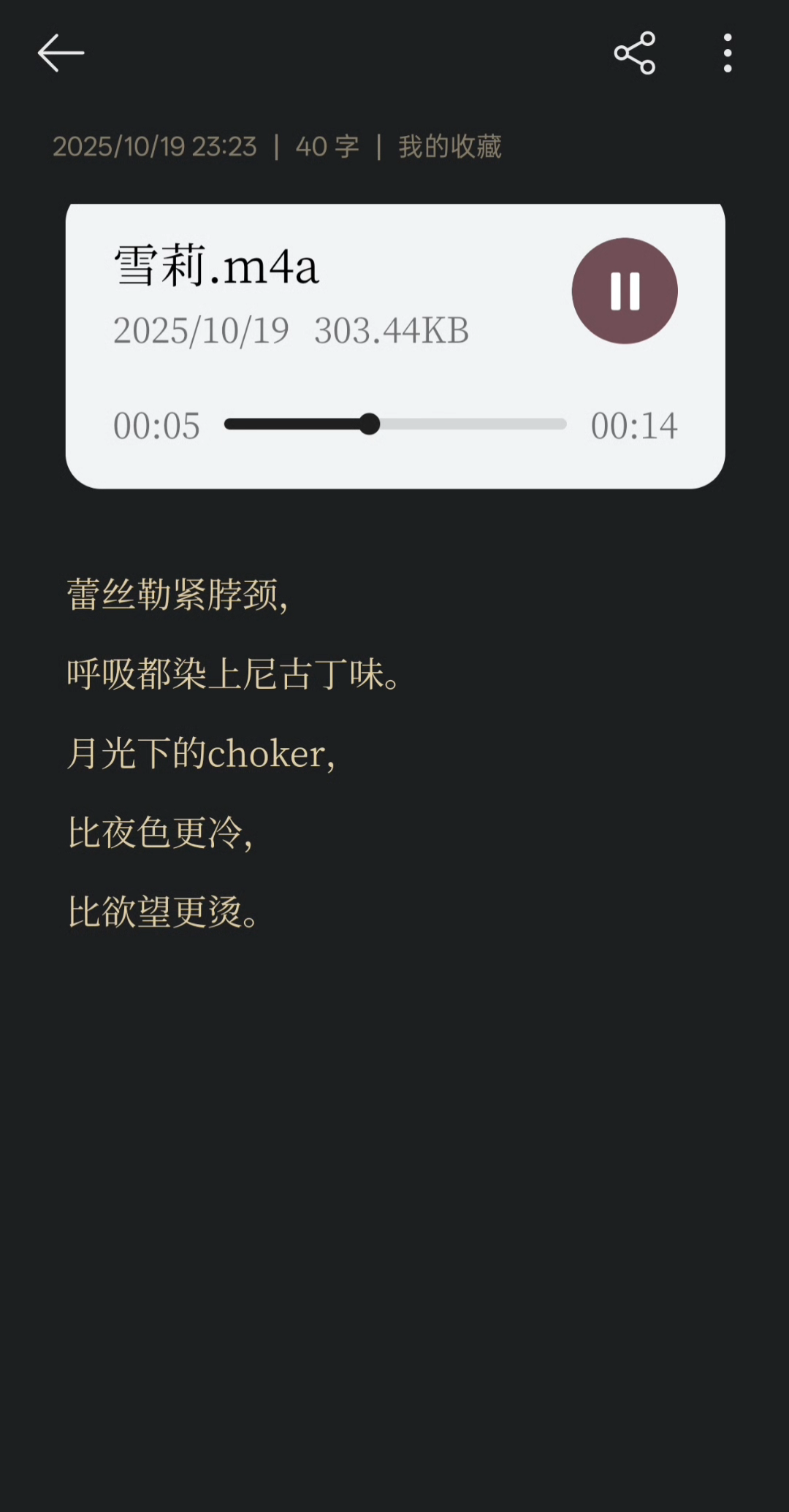The width and height of the screenshot is (789, 1512).
Task: Go back to the previous screen
Action: (x=61, y=53)
